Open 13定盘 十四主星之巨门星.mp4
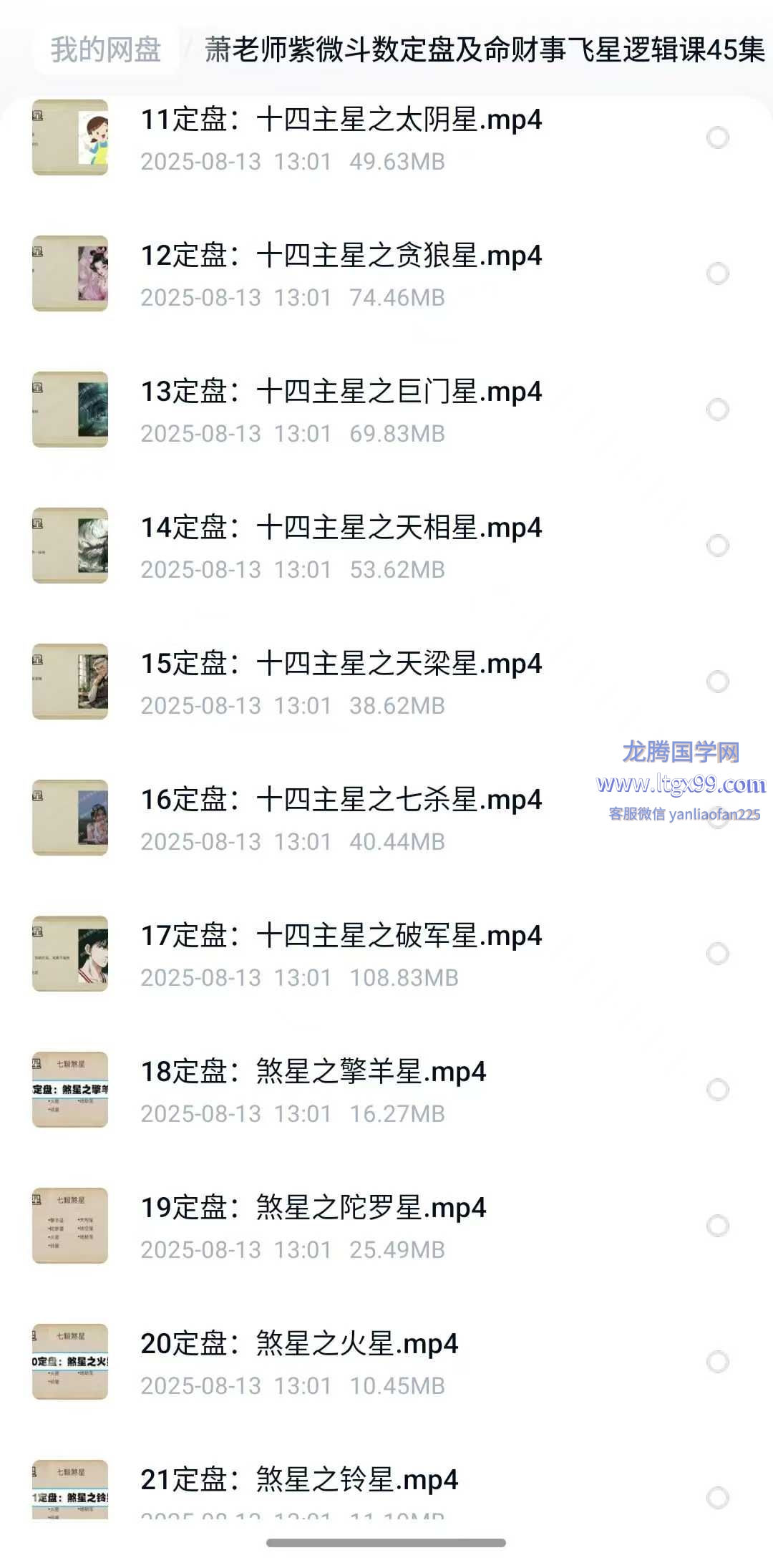 tap(341, 392)
